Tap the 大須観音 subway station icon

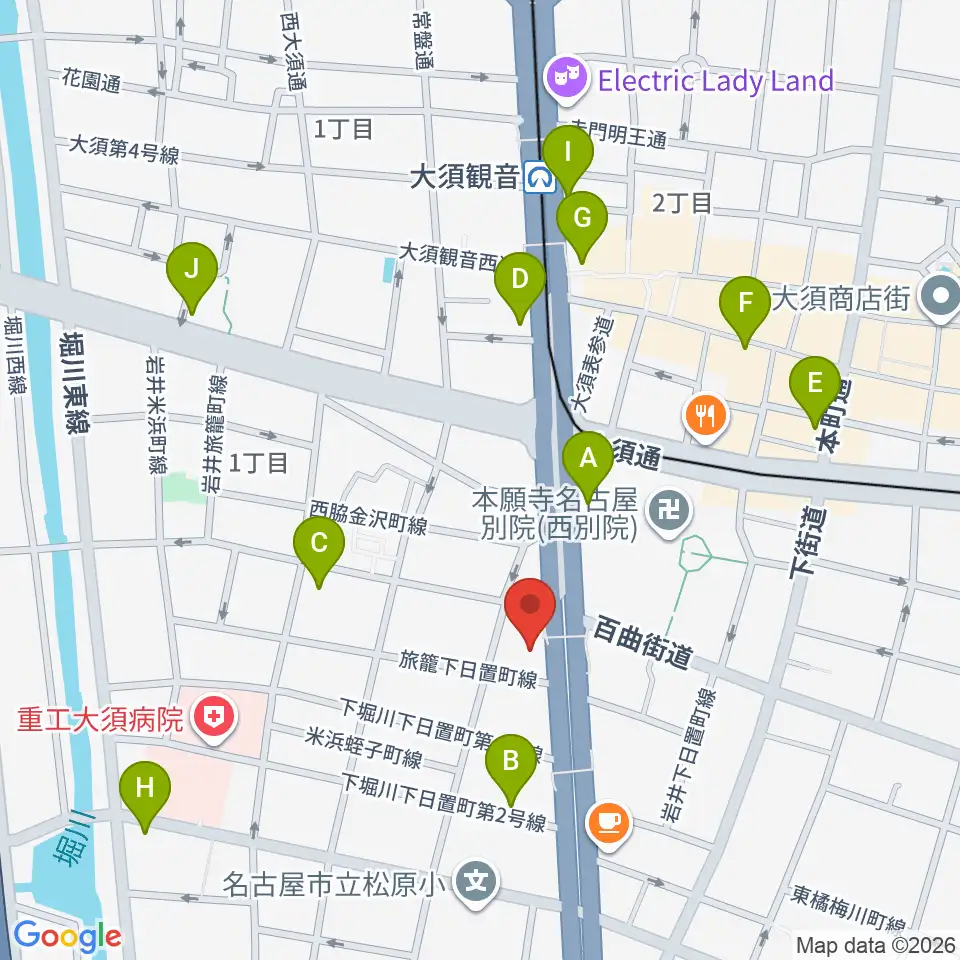tap(540, 178)
